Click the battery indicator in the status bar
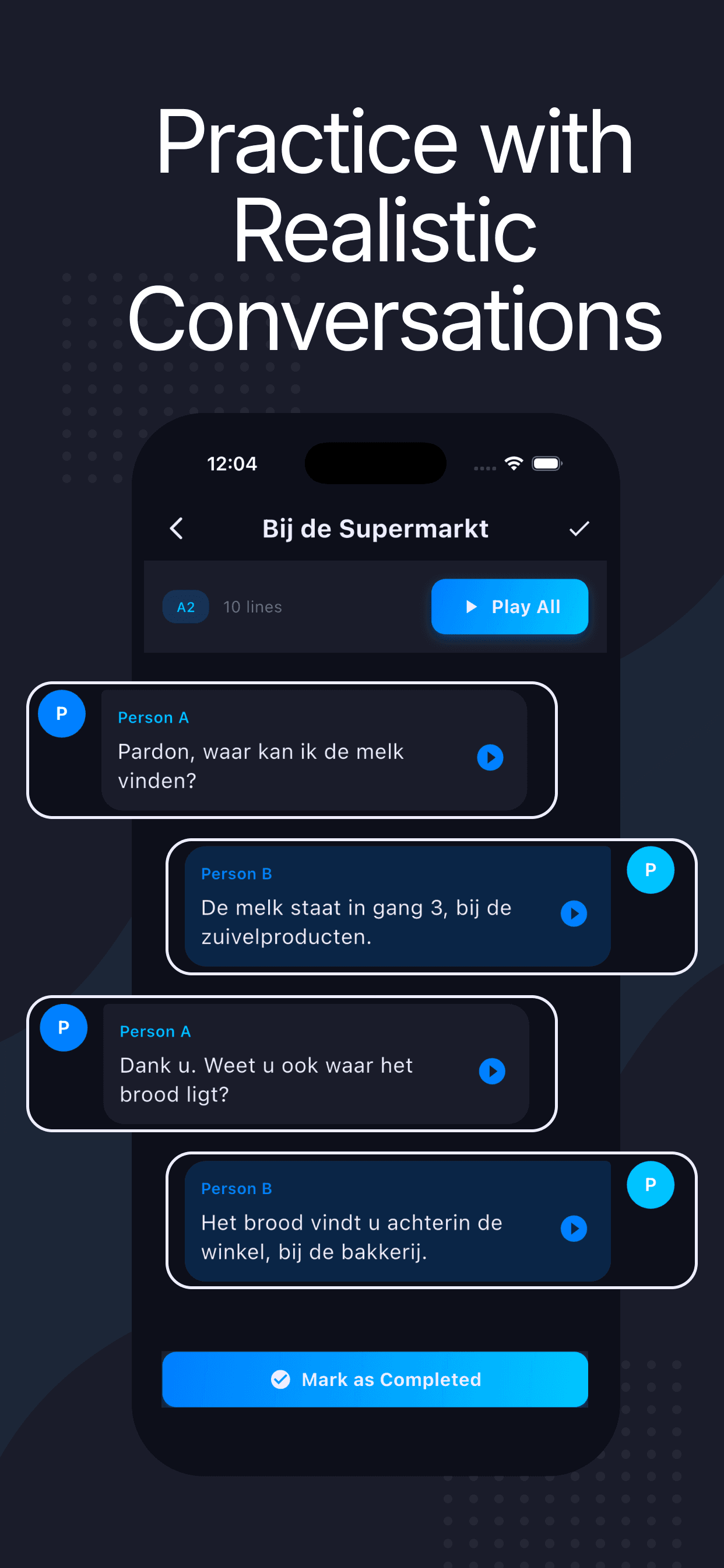 coord(546,463)
